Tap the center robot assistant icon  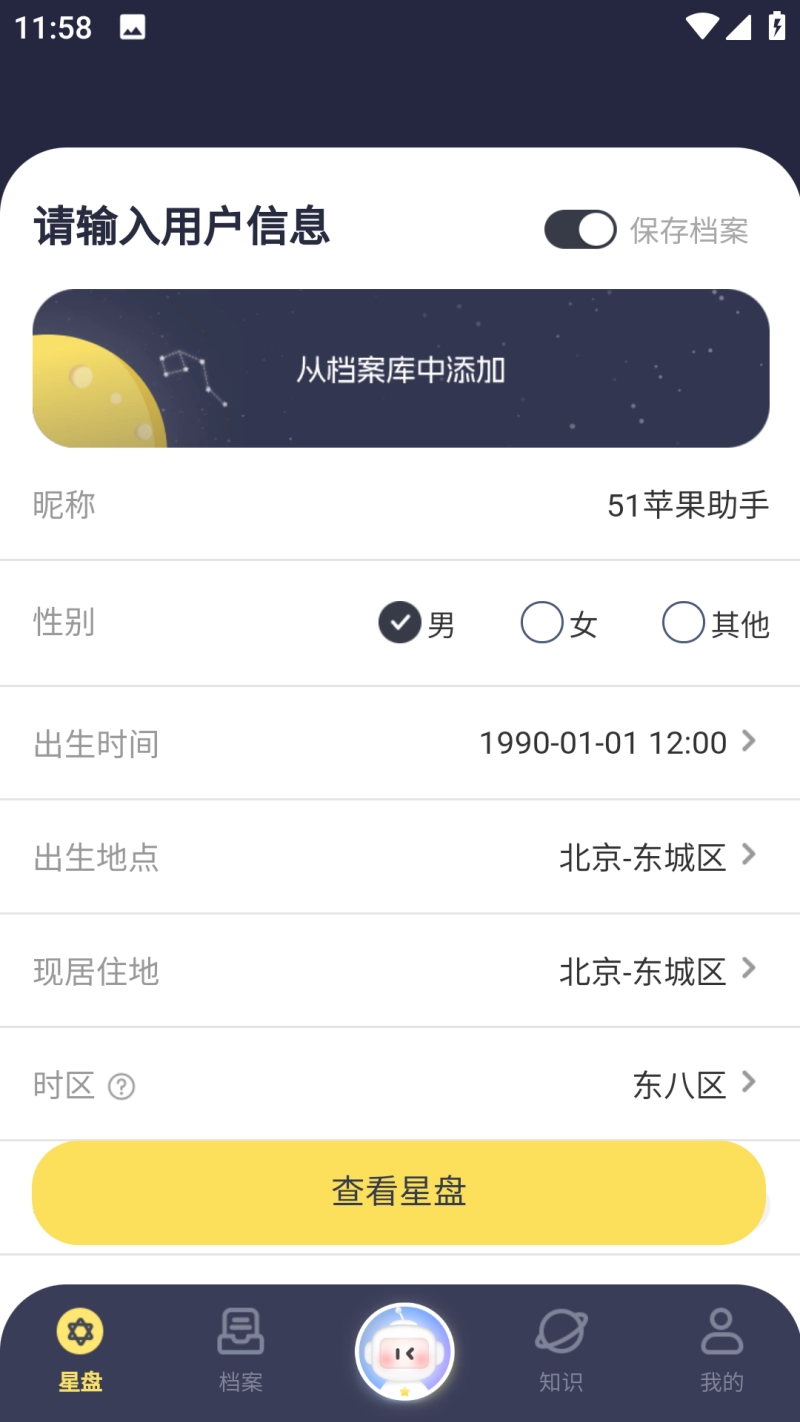(403, 1350)
